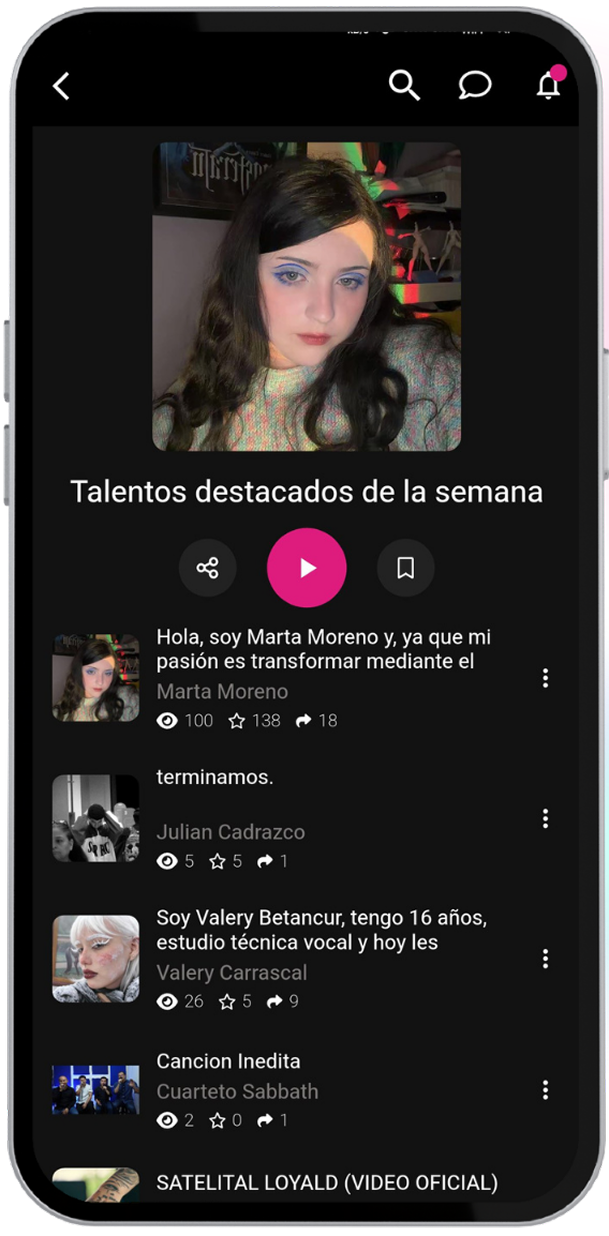Bookmark this weekly talents playlist
The height and width of the screenshot is (1236, 609).
[x=405, y=568]
